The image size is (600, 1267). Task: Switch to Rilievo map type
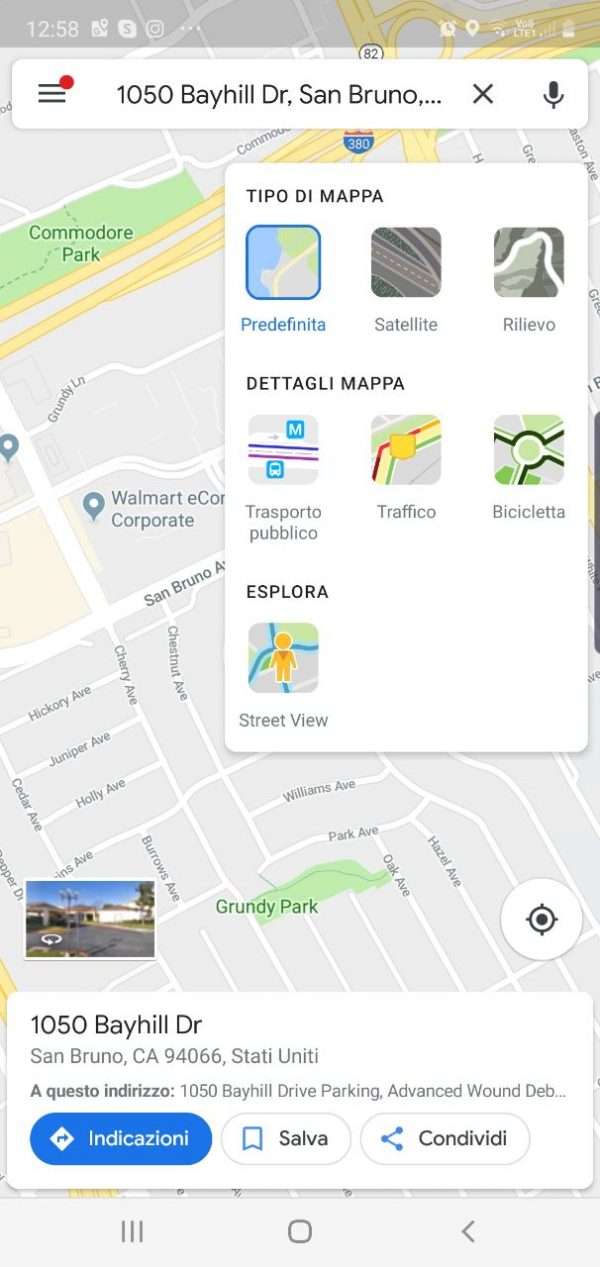[528, 263]
